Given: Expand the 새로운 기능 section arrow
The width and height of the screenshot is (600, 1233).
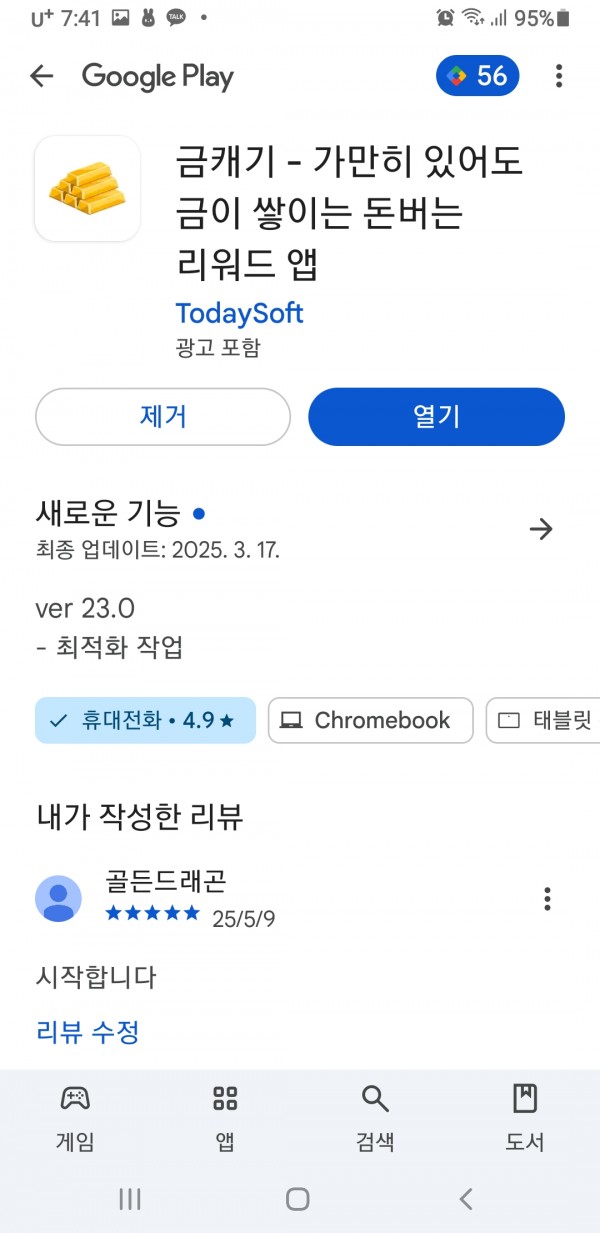Looking at the screenshot, I should coord(541,530).
